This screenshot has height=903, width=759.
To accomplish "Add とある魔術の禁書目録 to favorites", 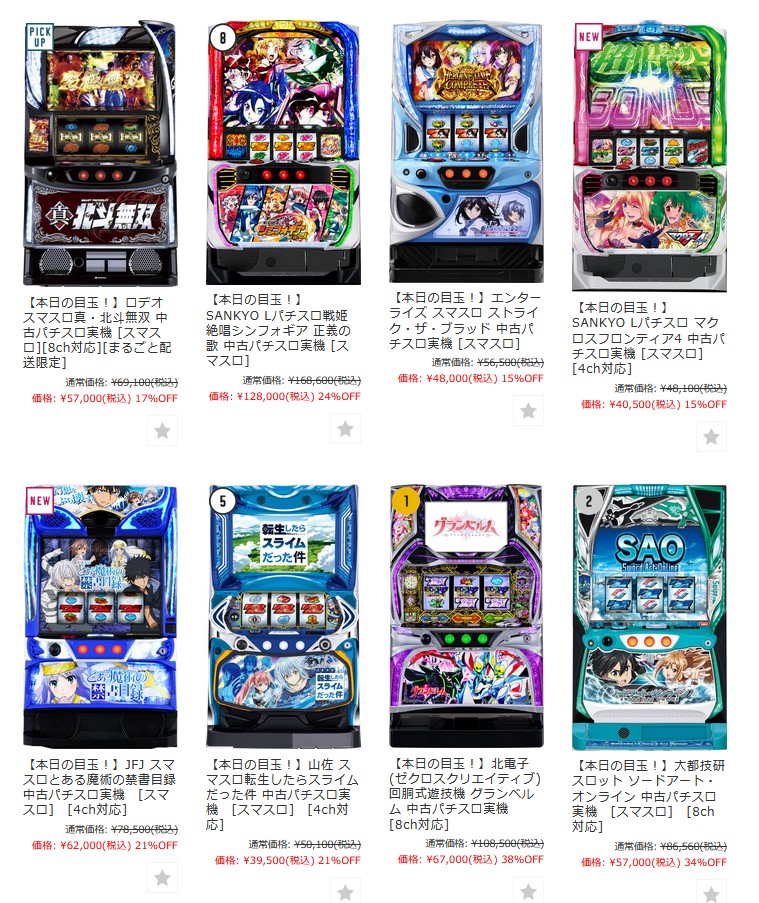I will [x=161, y=877].
